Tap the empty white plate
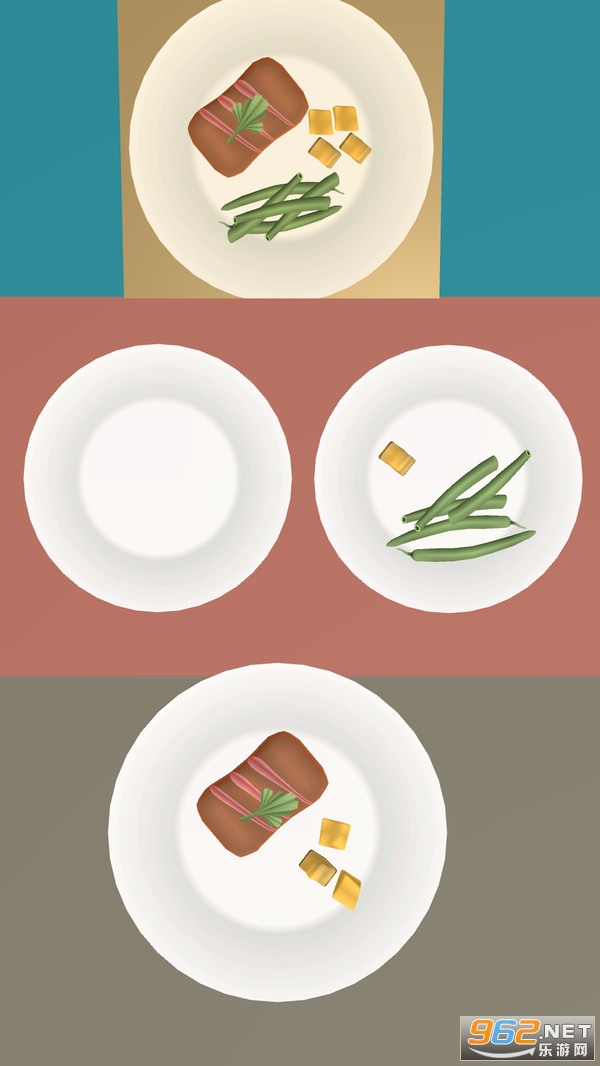 pos(158,478)
